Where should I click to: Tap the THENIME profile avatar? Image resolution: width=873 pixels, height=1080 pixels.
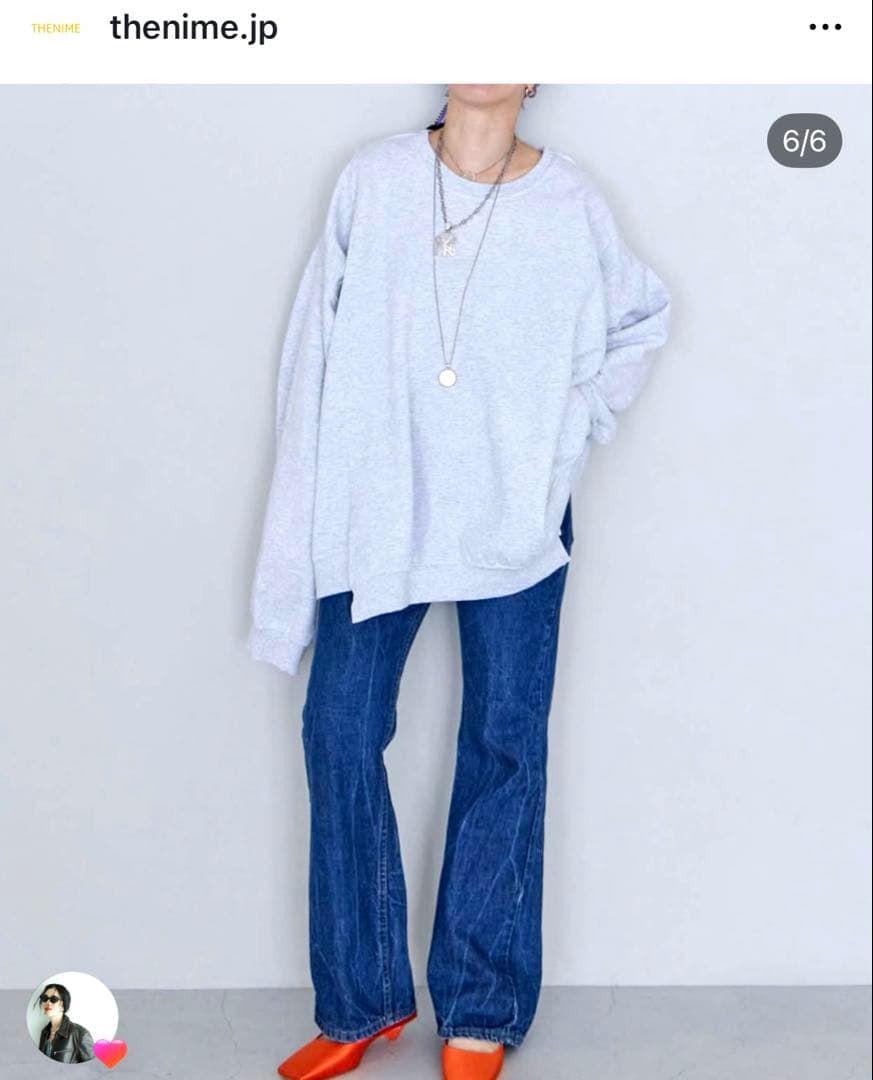(55, 28)
